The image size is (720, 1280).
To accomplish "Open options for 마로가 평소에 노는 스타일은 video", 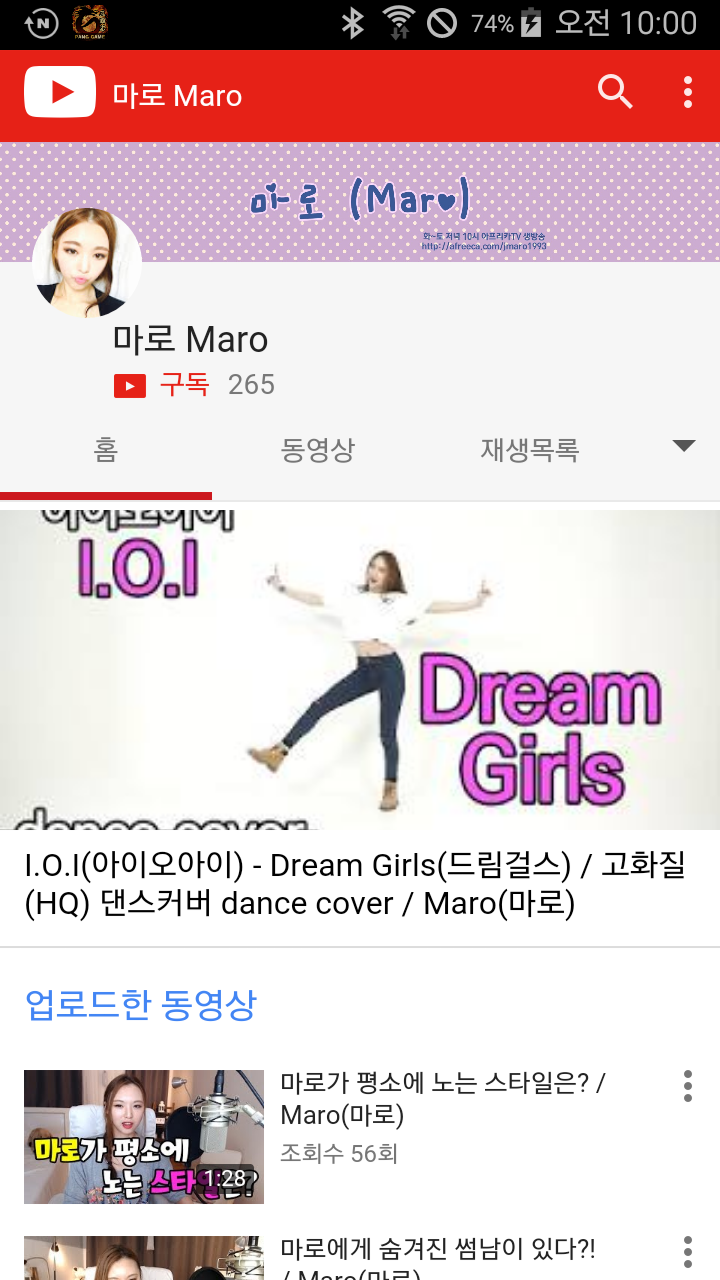I will 688,1086.
